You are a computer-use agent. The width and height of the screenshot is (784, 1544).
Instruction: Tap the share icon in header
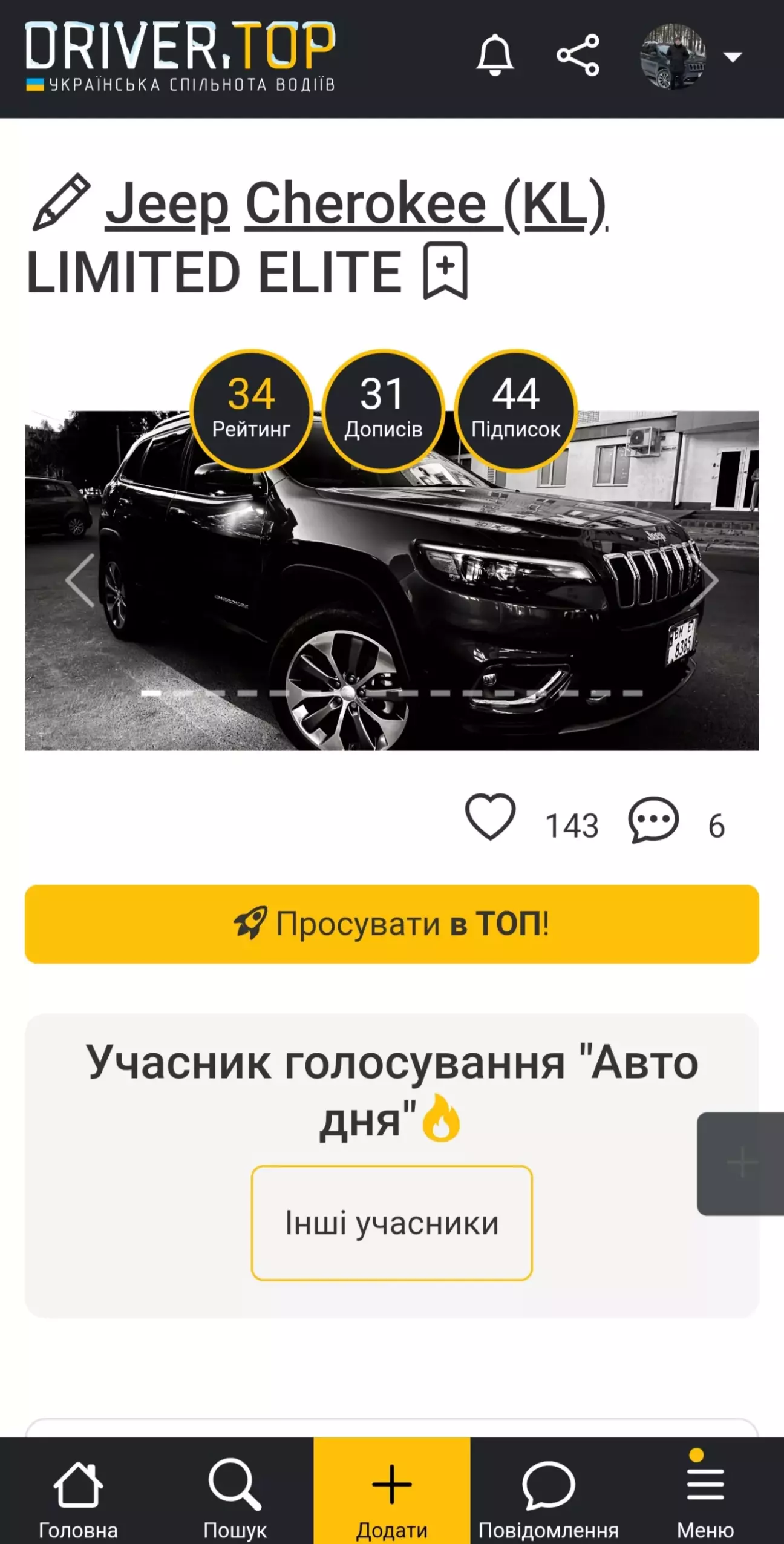point(578,56)
